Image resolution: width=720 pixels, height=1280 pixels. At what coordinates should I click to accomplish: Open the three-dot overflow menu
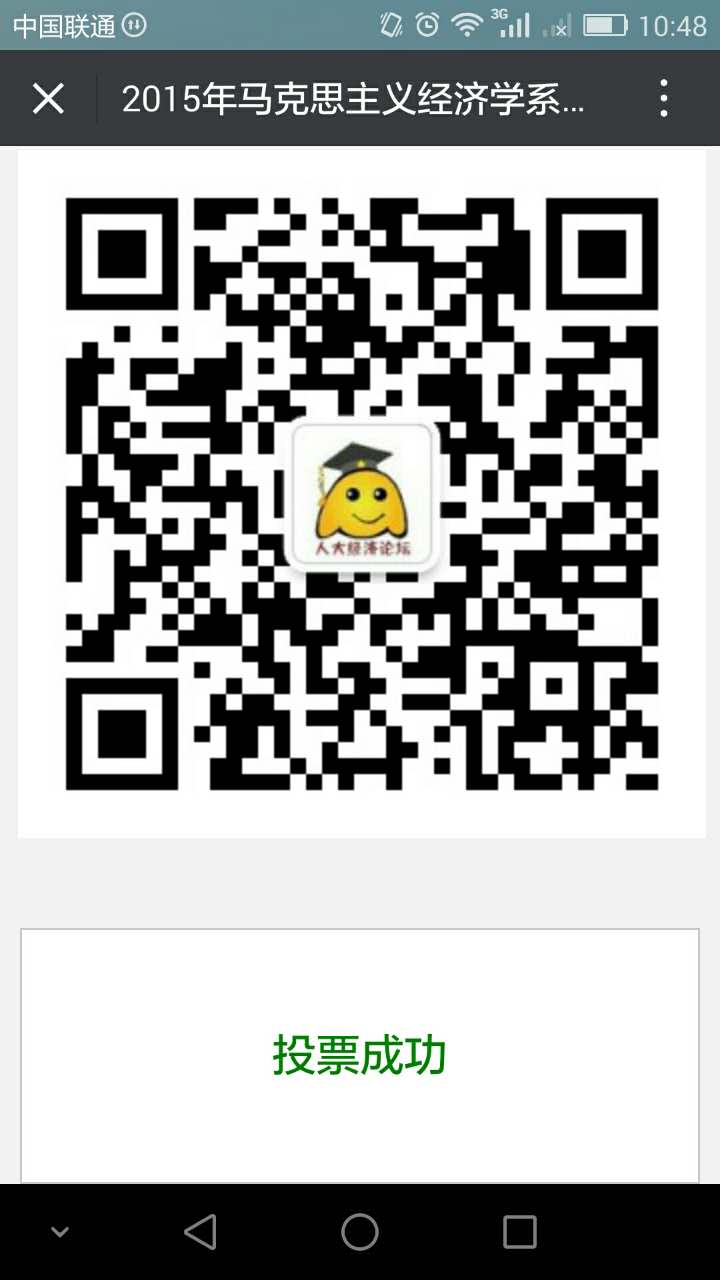click(664, 99)
